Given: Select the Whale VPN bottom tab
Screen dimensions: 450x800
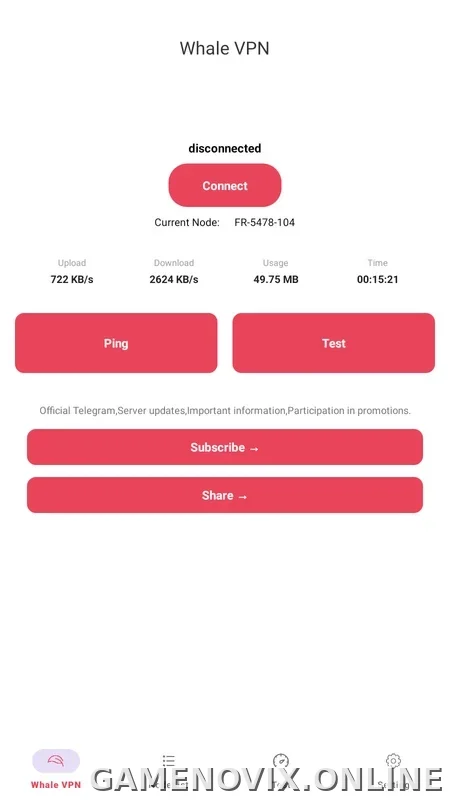Looking at the screenshot, I should pyautogui.click(x=56, y=769).
